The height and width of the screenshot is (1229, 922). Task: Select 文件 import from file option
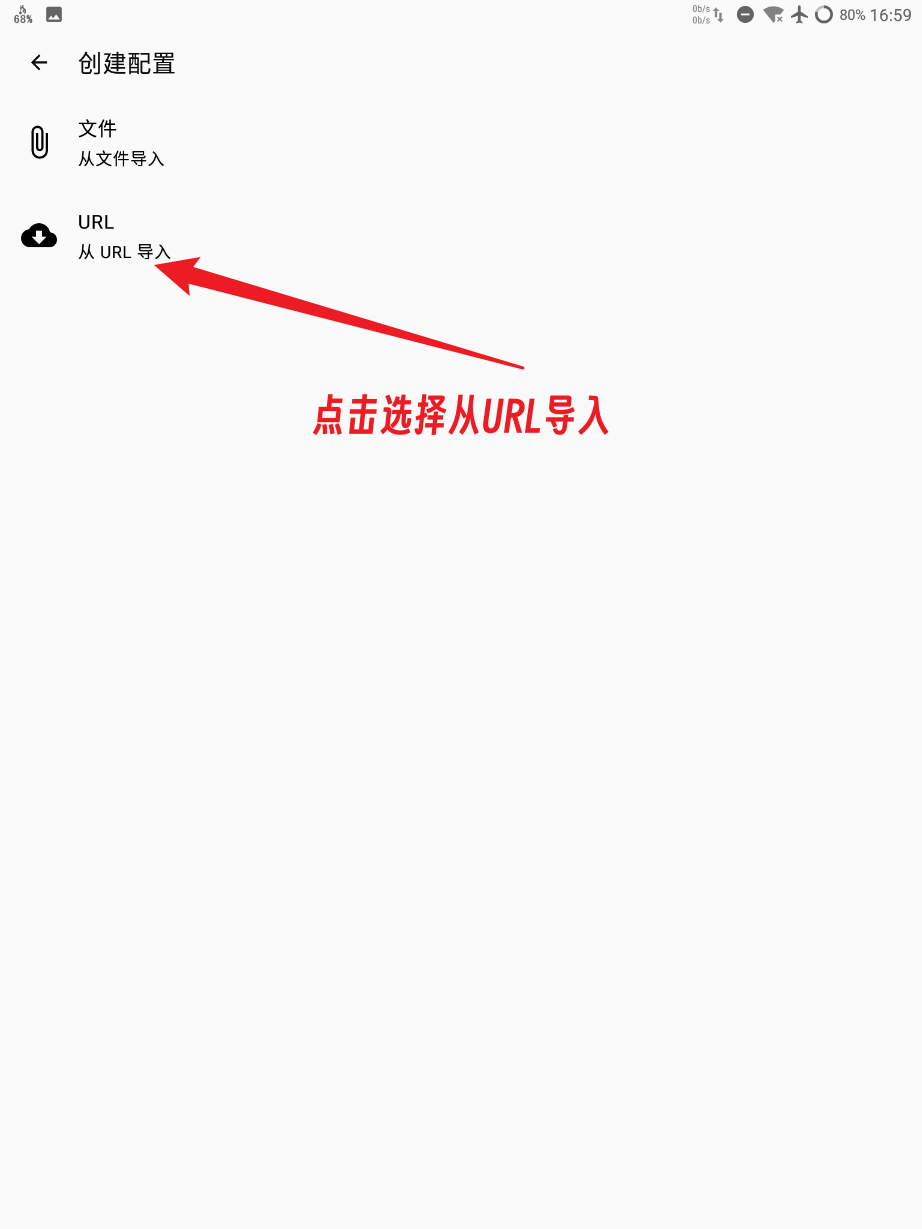tap(120, 143)
